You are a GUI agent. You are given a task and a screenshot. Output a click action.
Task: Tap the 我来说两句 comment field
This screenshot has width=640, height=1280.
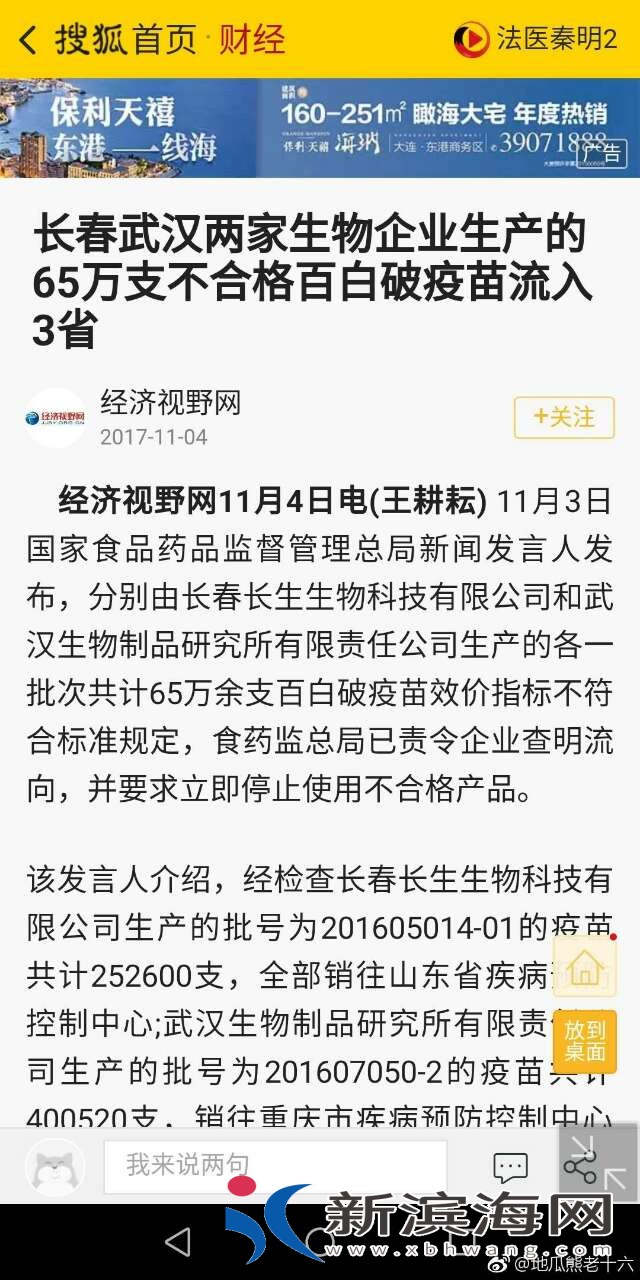point(275,1165)
